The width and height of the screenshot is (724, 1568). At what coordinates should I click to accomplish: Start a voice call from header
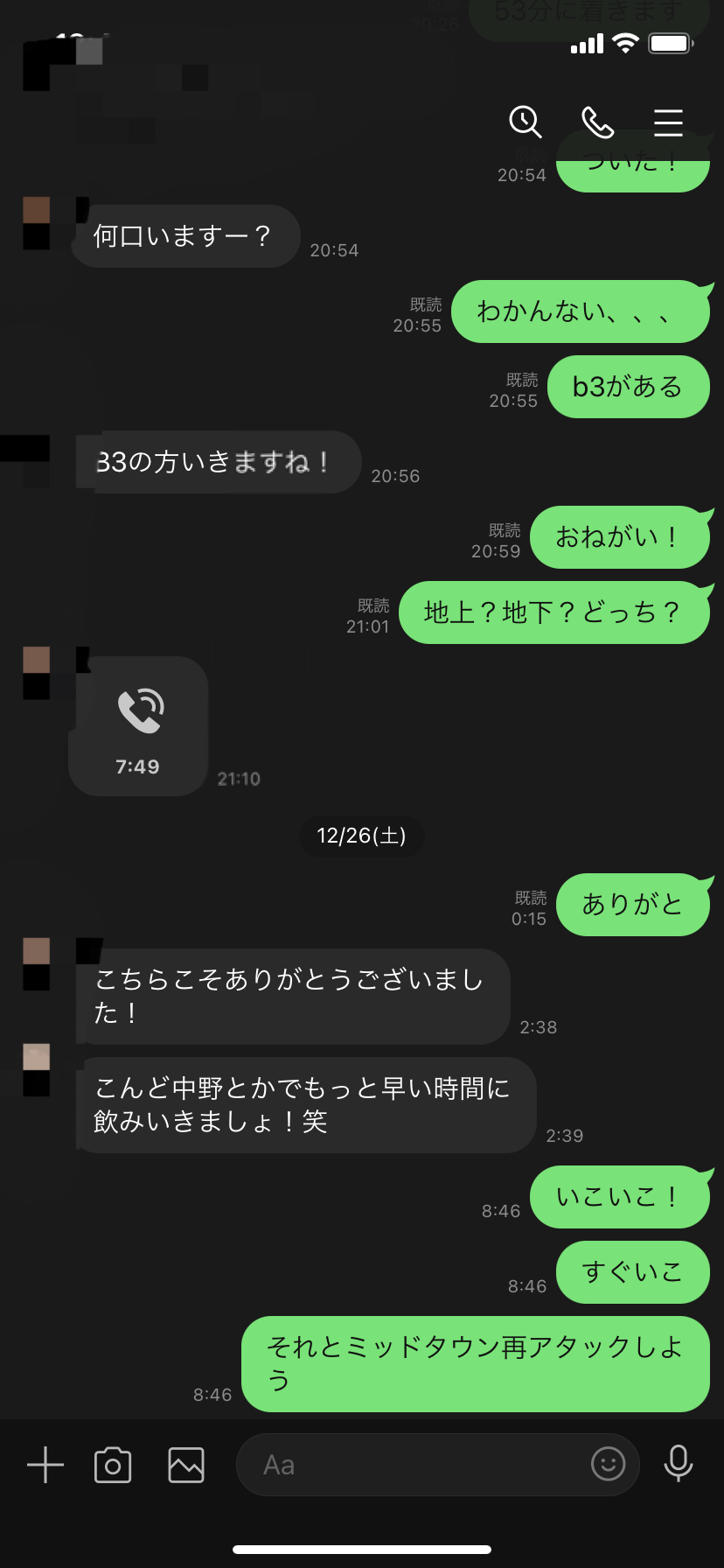(x=597, y=122)
